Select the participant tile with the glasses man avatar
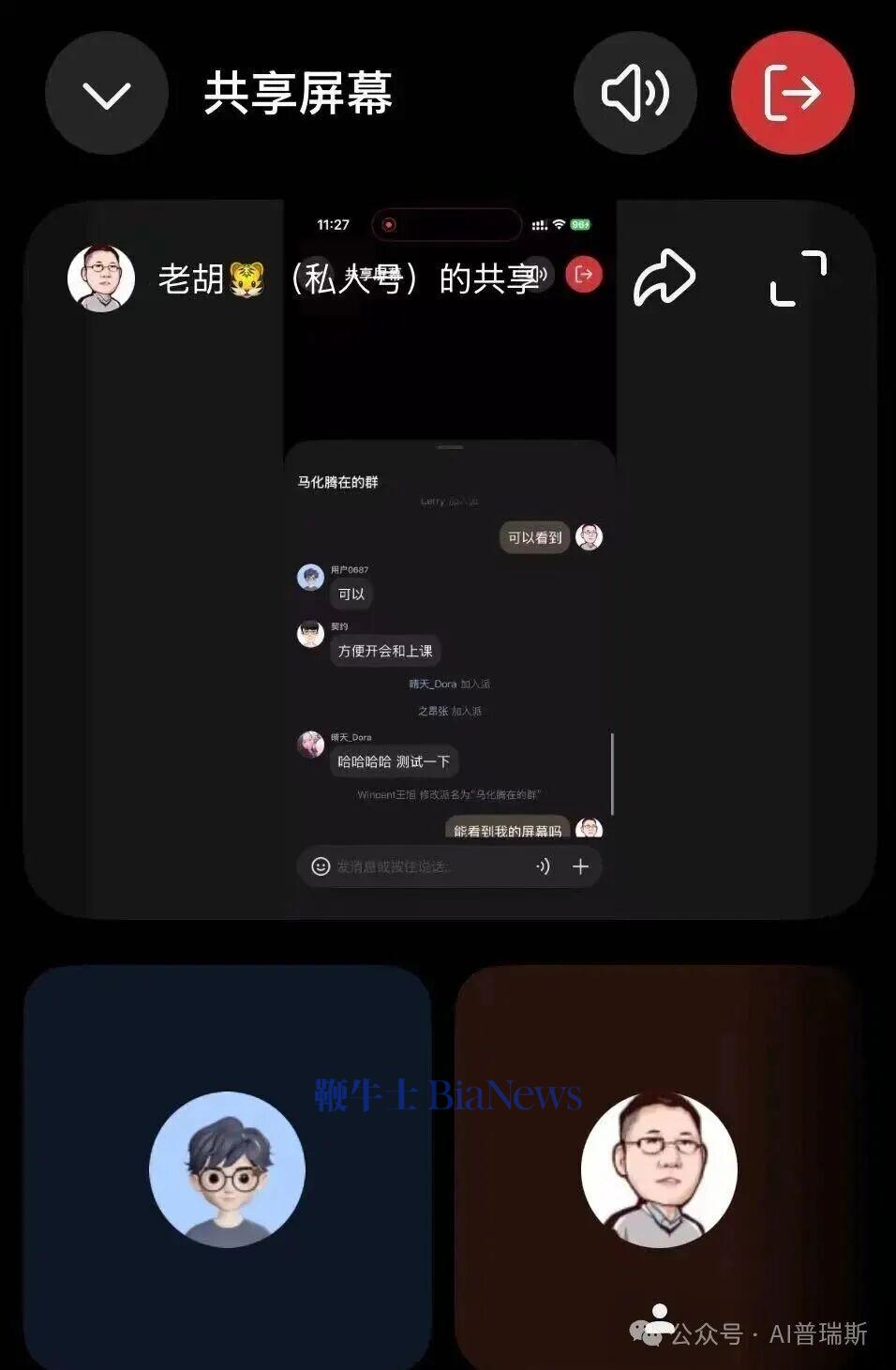Image resolution: width=896 pixels, height=1370 pixels. [x=658, y=1167]
